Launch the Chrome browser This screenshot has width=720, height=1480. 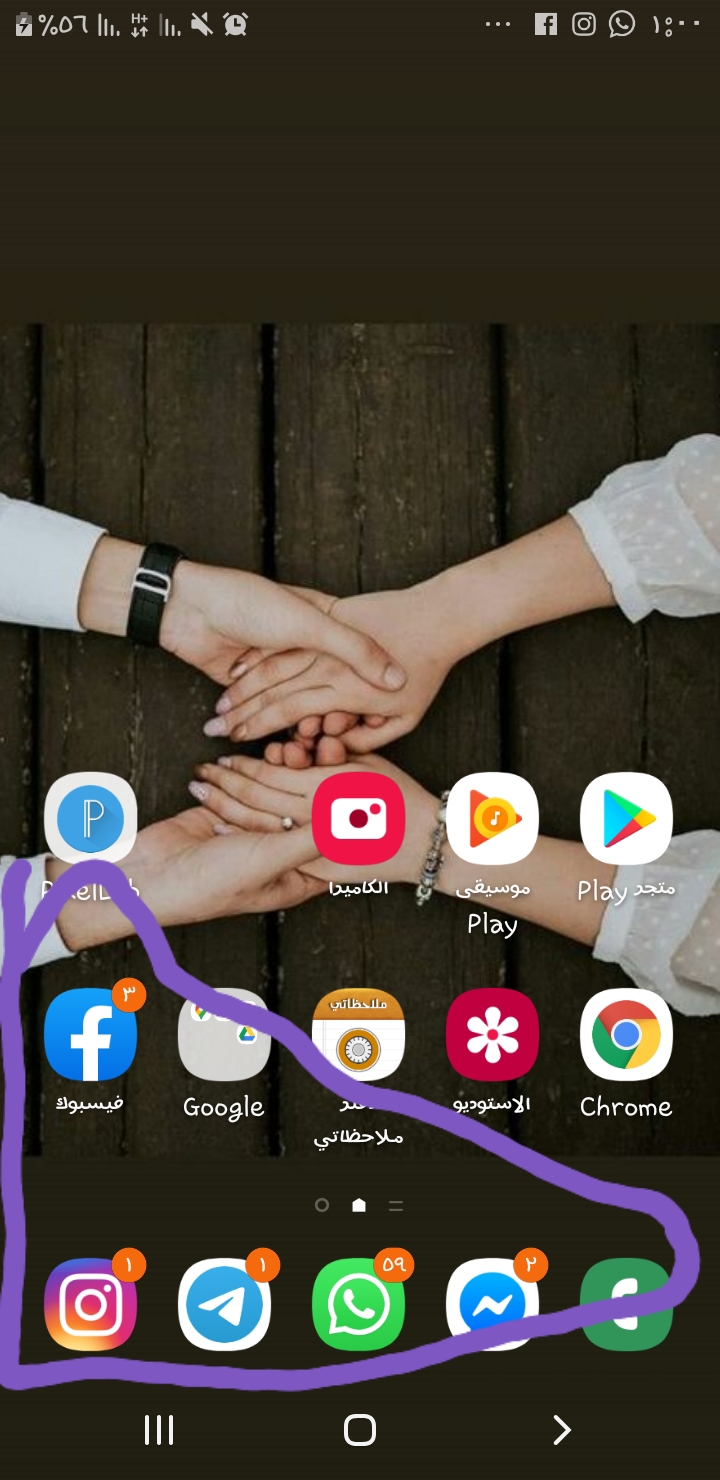626,1034
